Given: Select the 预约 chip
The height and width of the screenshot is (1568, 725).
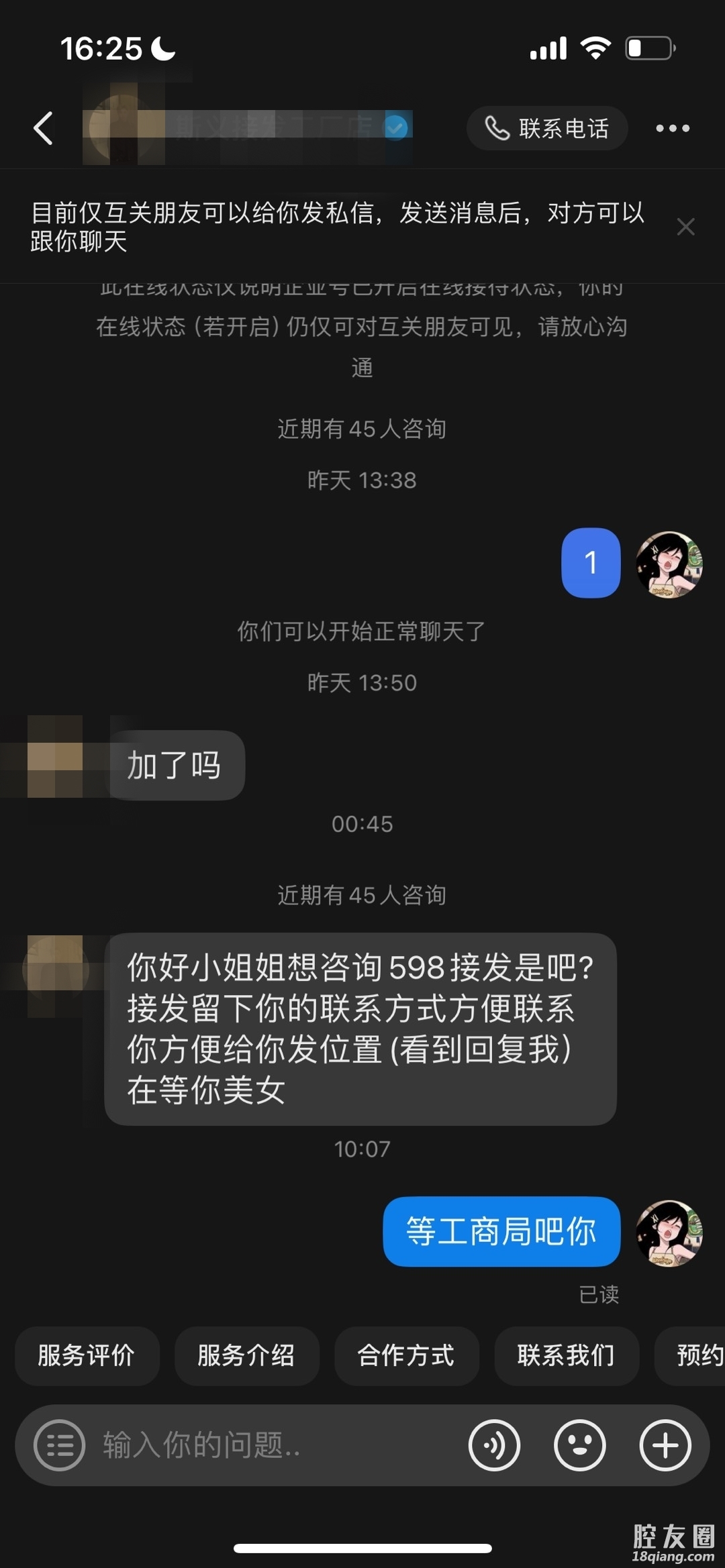Looking at the screenshot, I should 698,1355.
